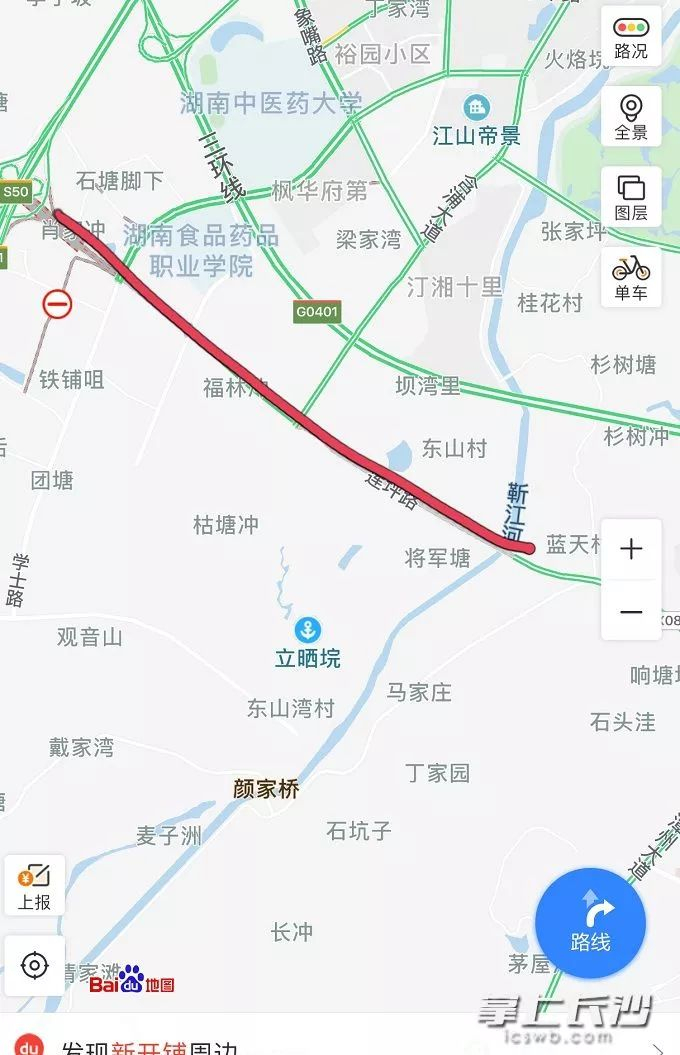Screen dimensions: 680x1055
Task: Toggle the 路况 traffic layer
Action: (631, 36)
